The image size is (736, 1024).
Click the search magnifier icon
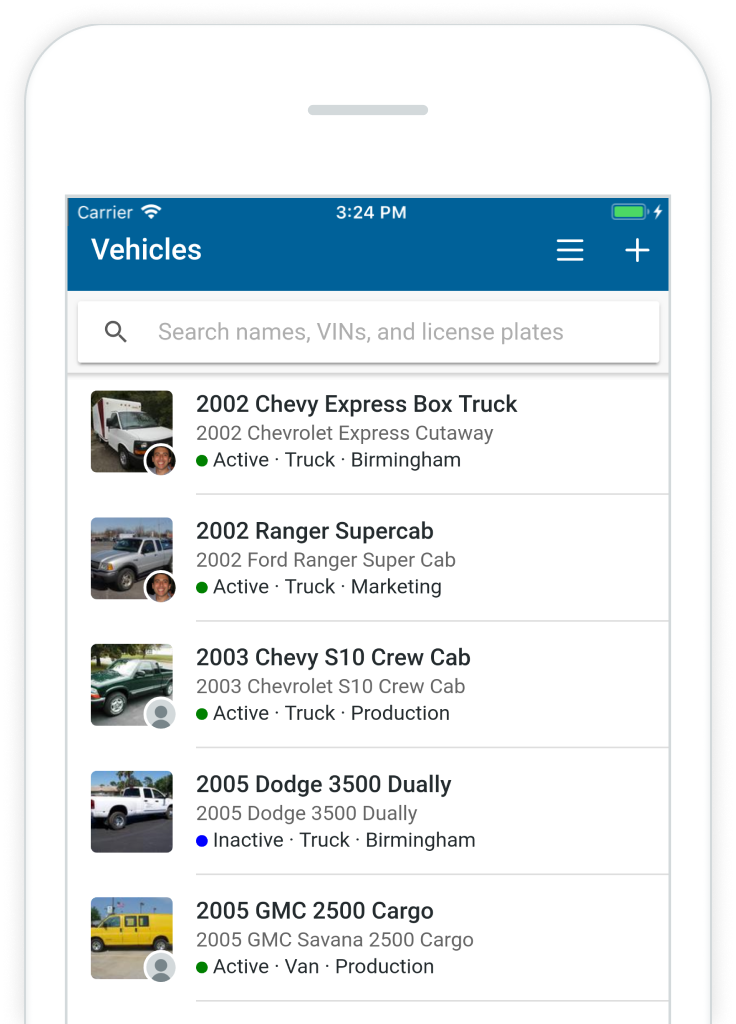coord(116,331)
